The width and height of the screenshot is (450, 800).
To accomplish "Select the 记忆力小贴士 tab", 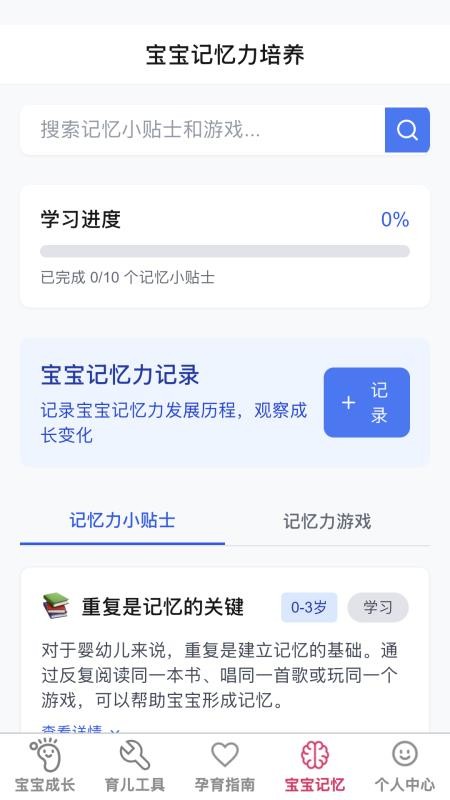I will pyautogui.click(x=122, y=521).
